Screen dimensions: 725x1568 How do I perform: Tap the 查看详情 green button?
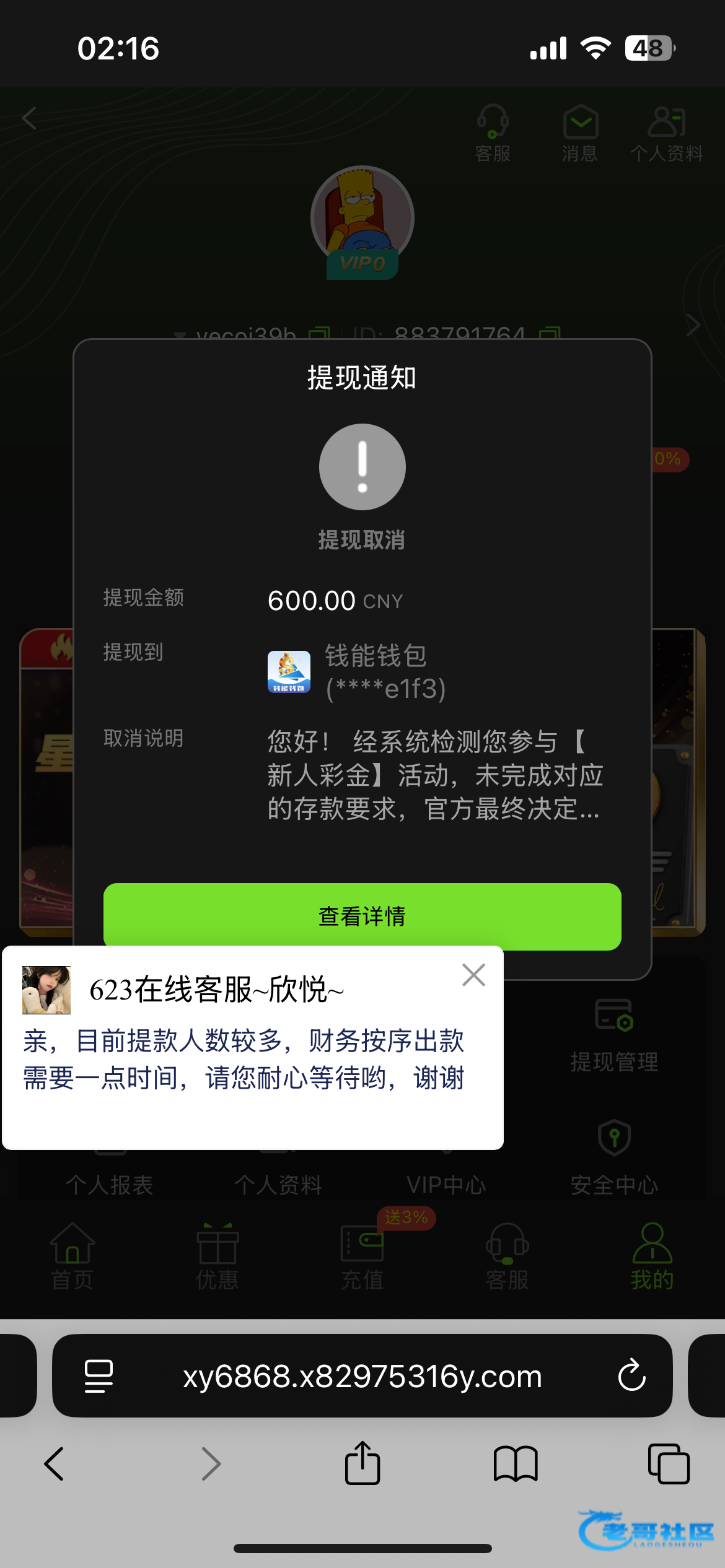pos(362,916)
